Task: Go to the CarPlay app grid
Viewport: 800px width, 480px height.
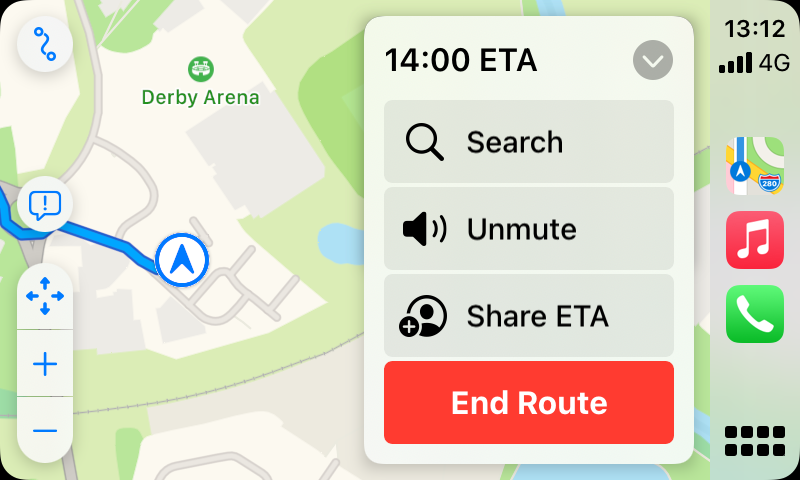Action: click(755, 441)
